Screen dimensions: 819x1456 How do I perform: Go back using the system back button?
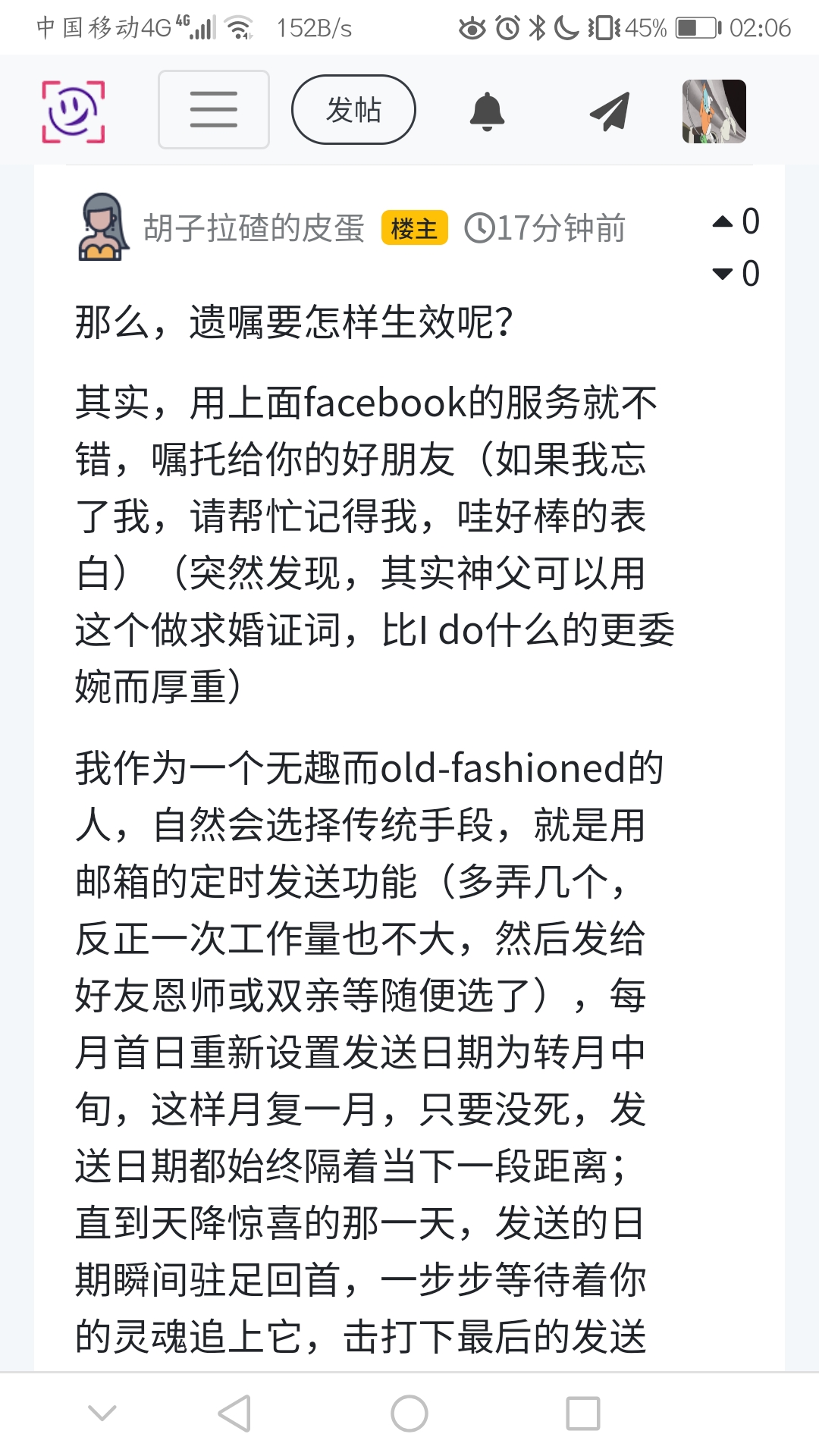[x=234, y=1414]
